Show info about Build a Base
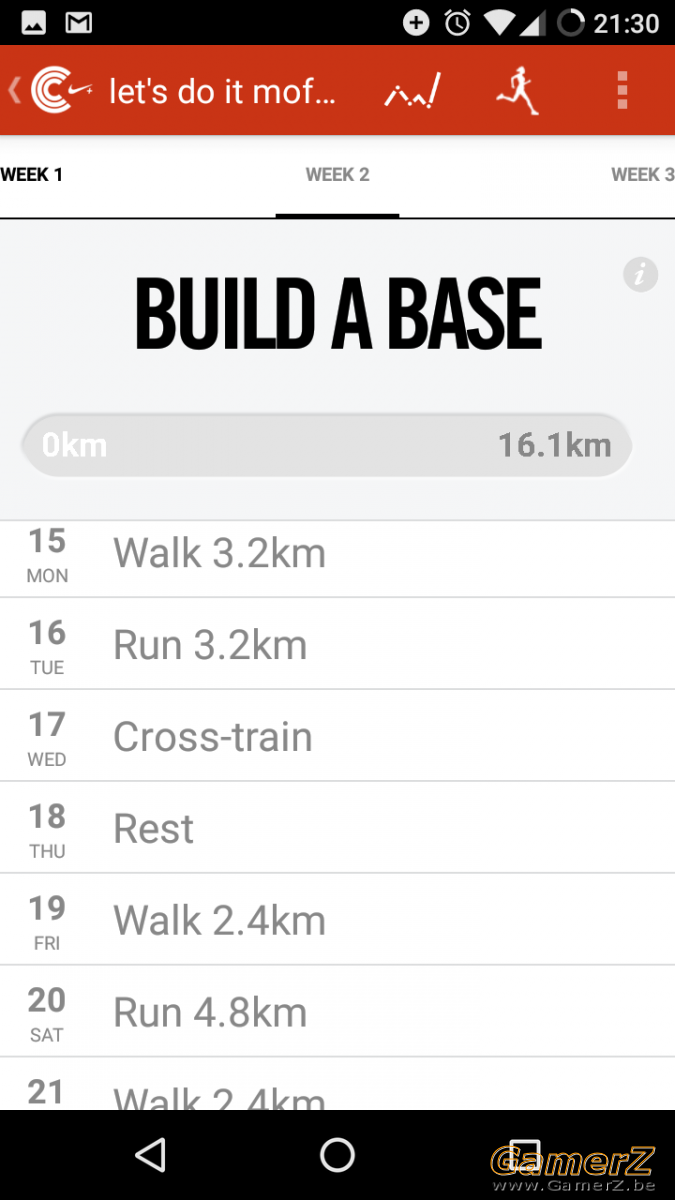The image size is (675, 1200). (x=640, y=274)
